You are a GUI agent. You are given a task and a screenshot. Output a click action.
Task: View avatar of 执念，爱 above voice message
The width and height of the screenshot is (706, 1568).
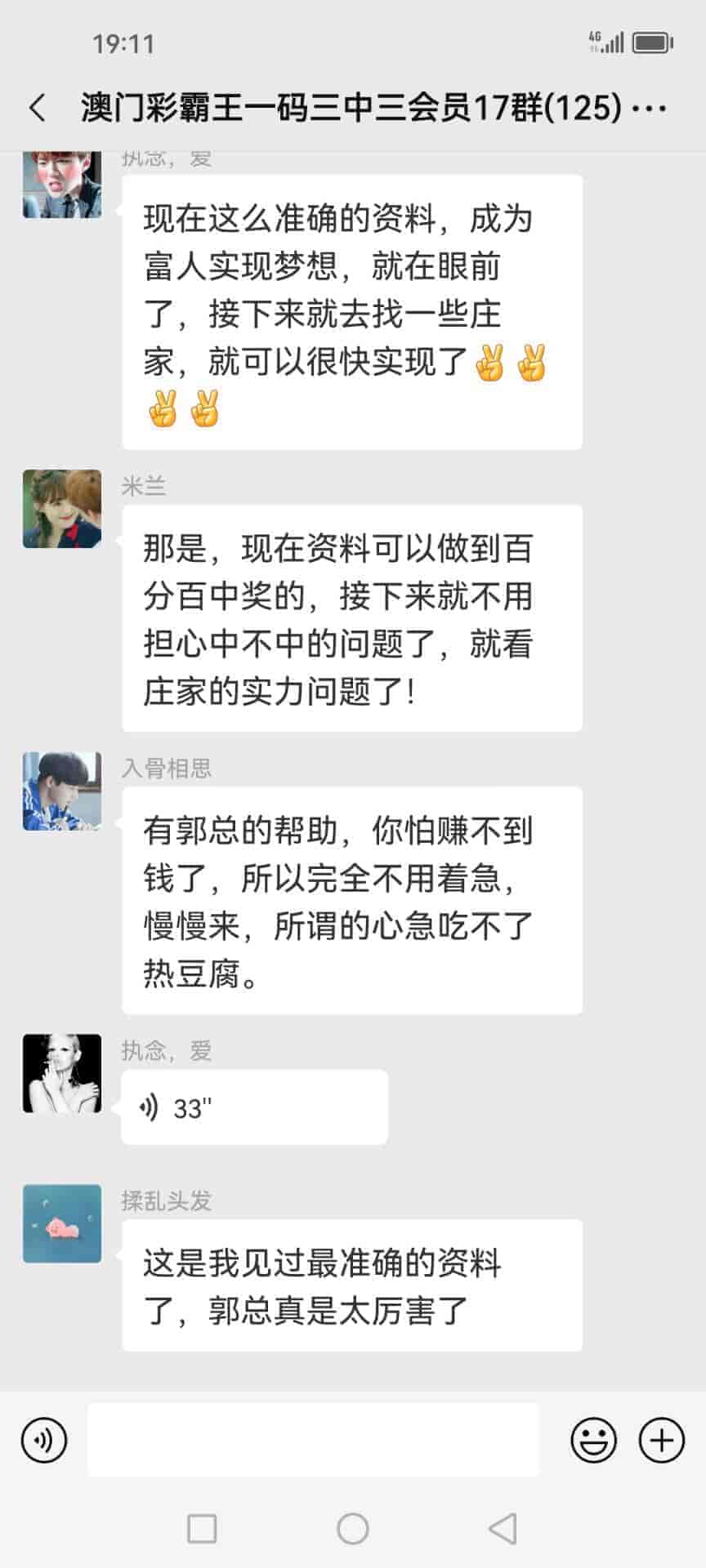tap(62, 1073)
